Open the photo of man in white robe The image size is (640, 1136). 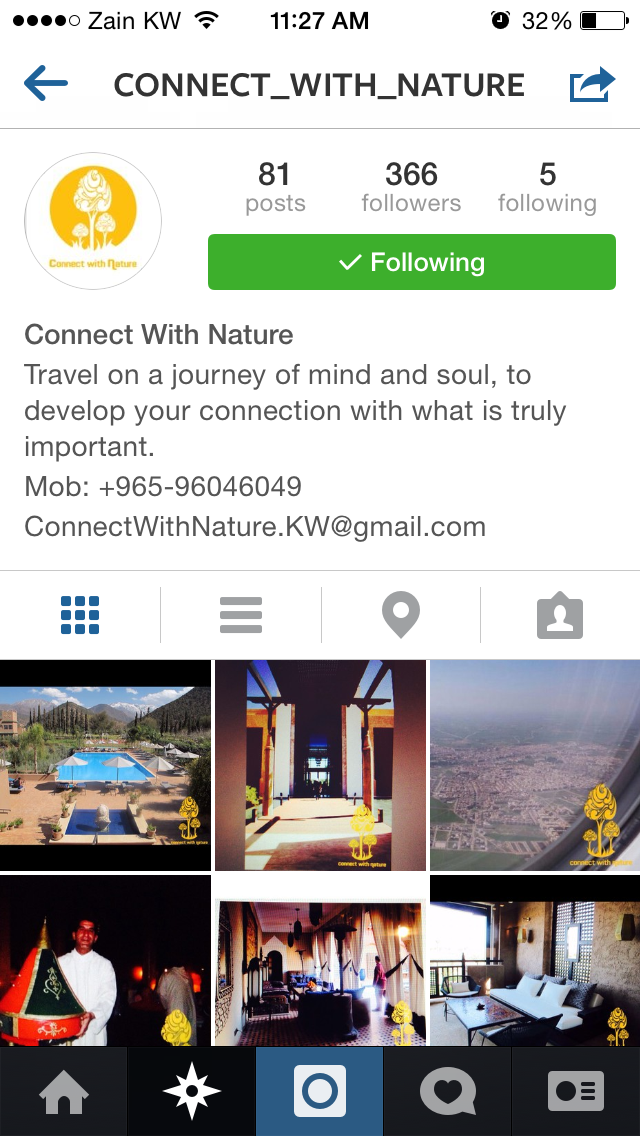pos(105,960)
